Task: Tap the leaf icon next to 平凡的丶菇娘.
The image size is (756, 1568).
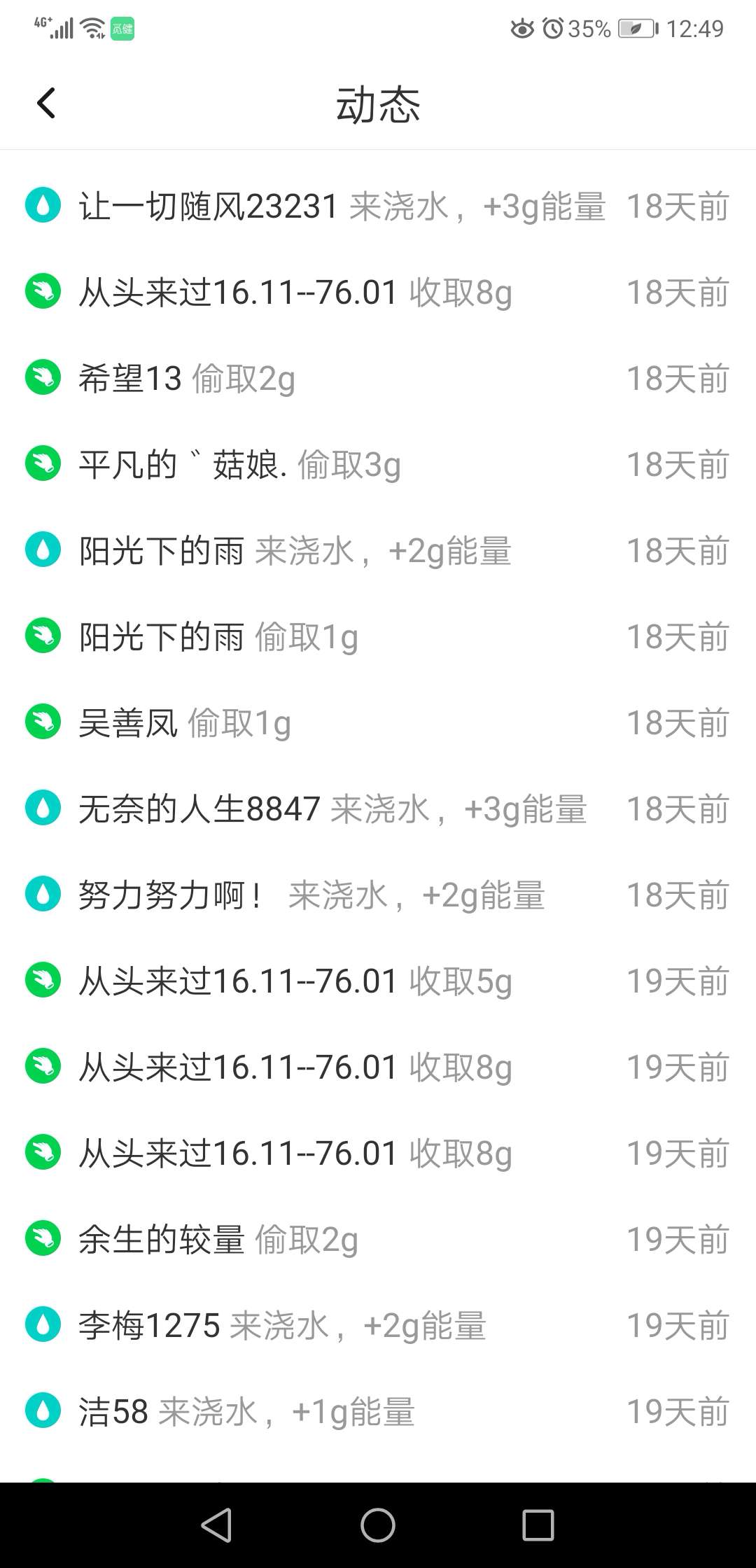Action: [42, 464]
